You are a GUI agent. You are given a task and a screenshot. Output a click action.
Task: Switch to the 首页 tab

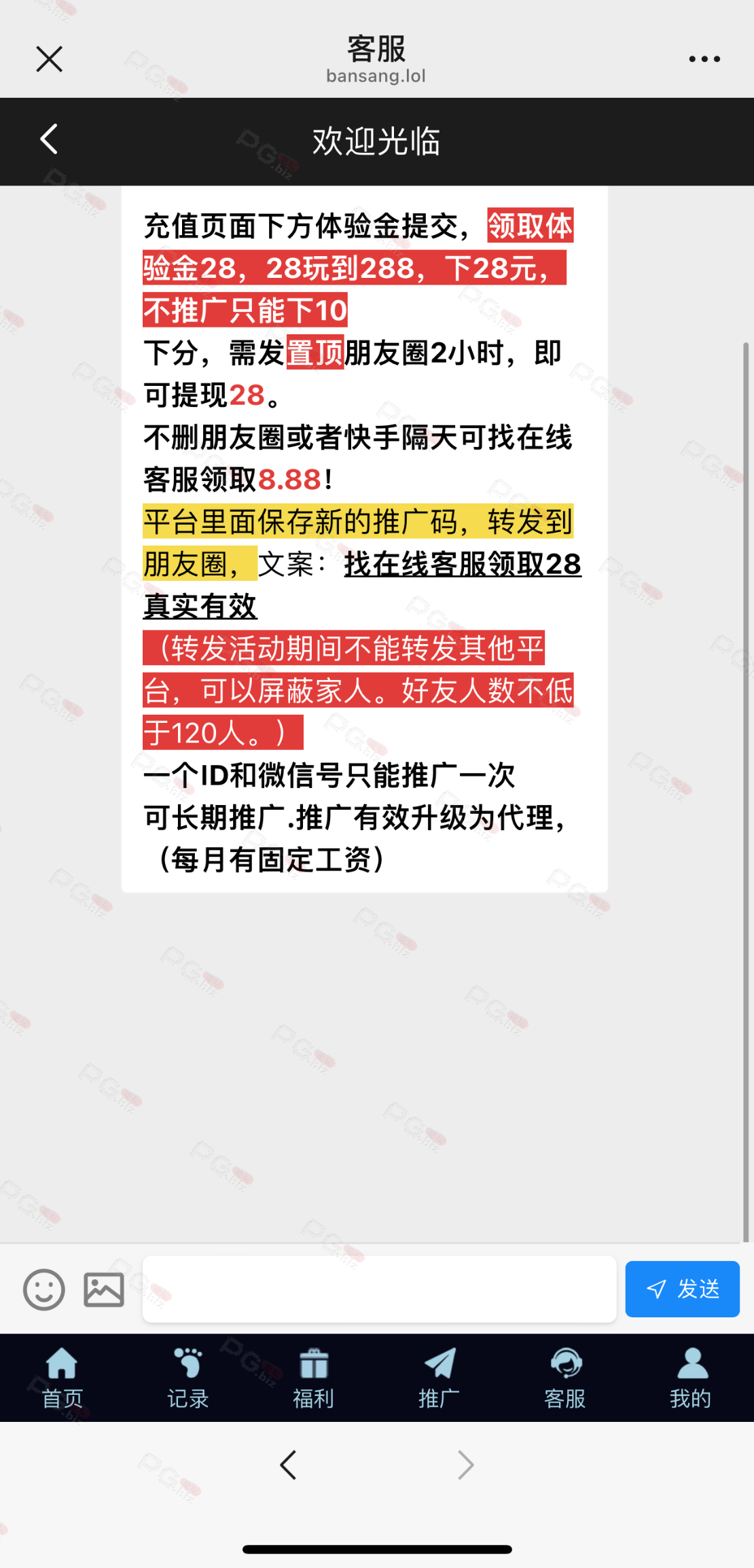(x=62, y=1378)
